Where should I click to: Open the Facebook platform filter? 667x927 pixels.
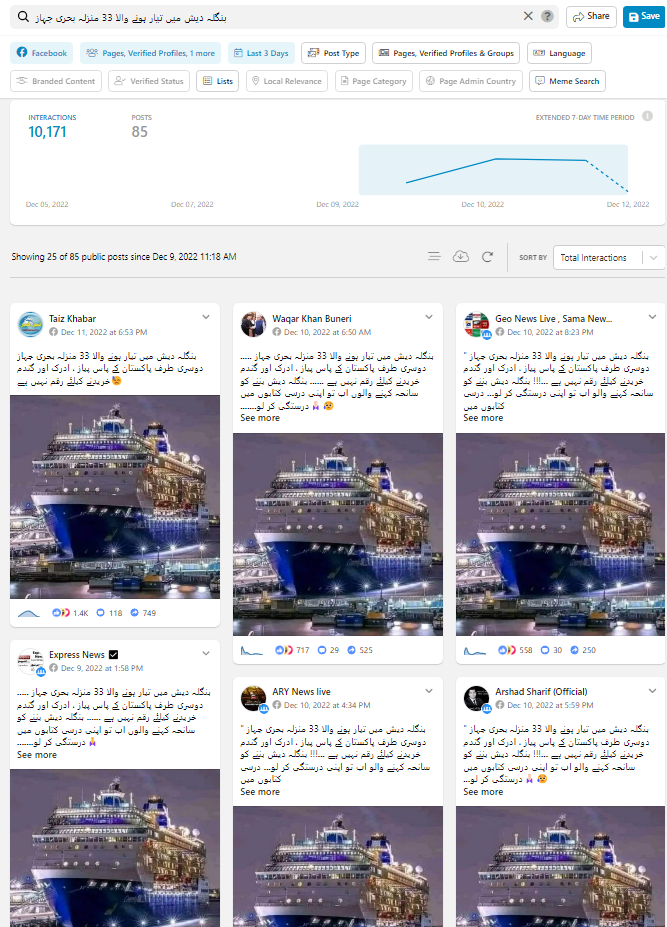[x=42, y=53]
